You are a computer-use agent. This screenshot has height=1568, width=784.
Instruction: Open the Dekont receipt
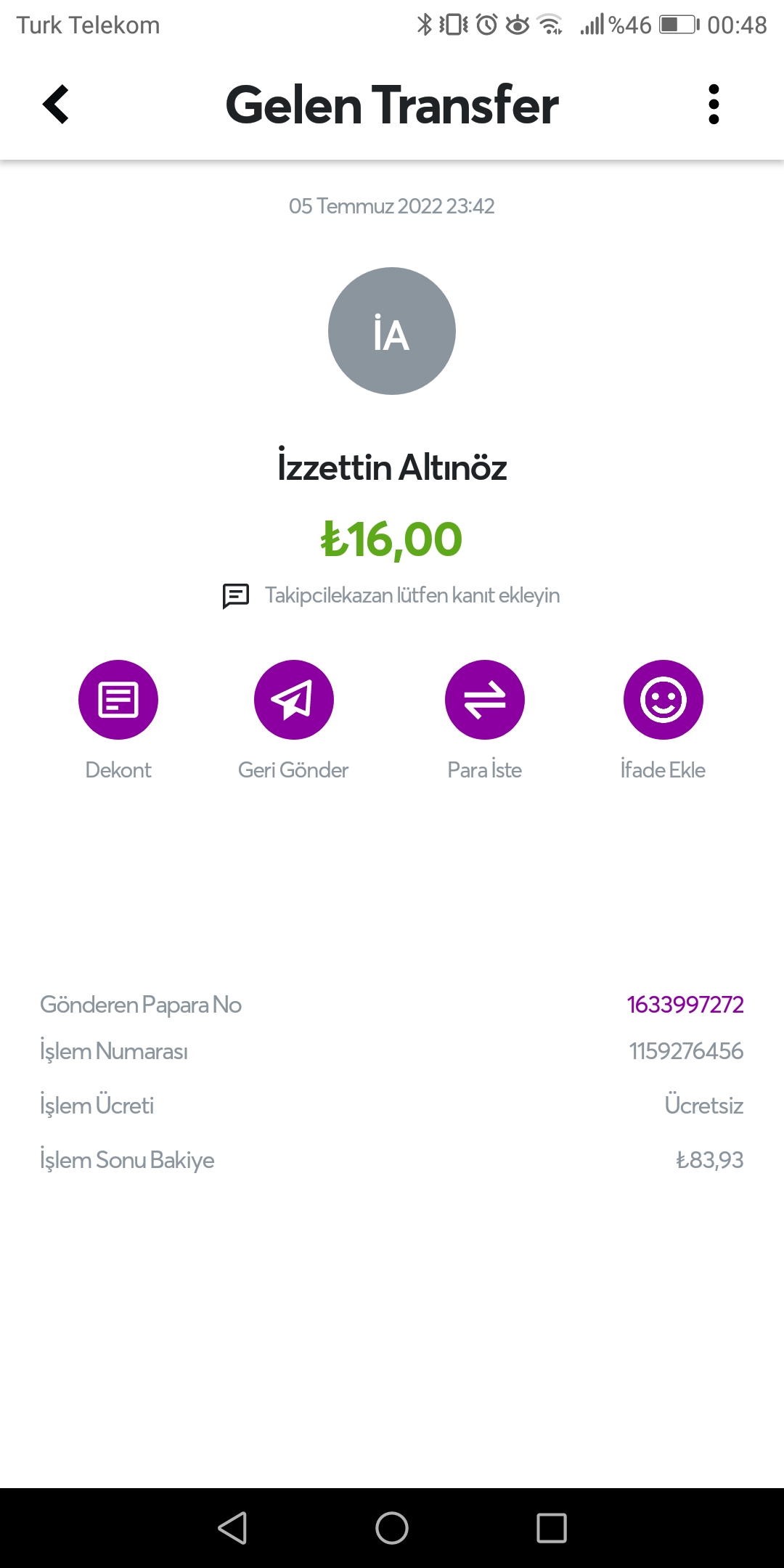pyautogui.click(x=118, y=700)
